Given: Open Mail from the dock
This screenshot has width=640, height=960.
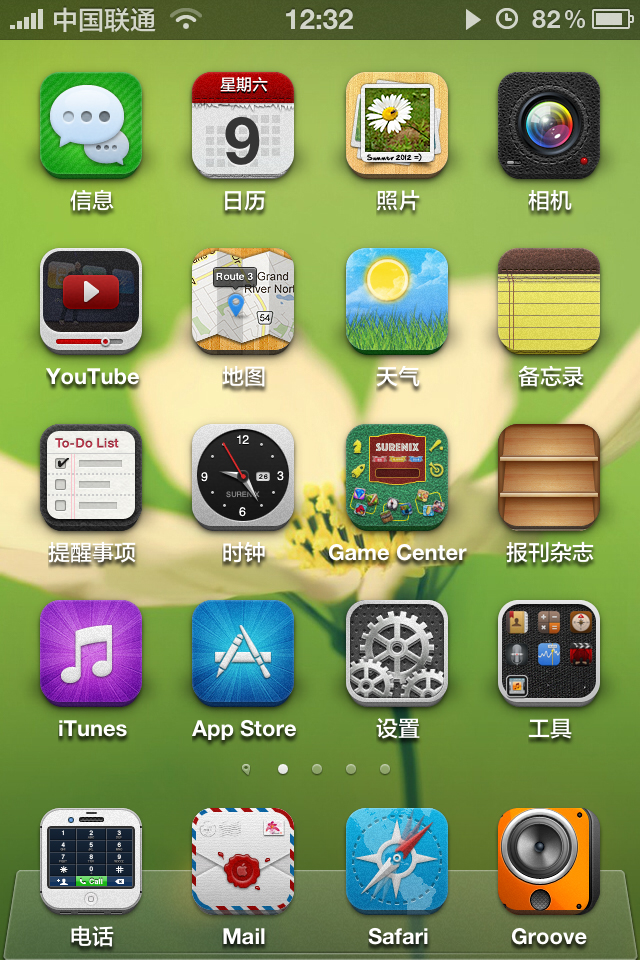Looking at the screenshot, I should click(243, 860).
